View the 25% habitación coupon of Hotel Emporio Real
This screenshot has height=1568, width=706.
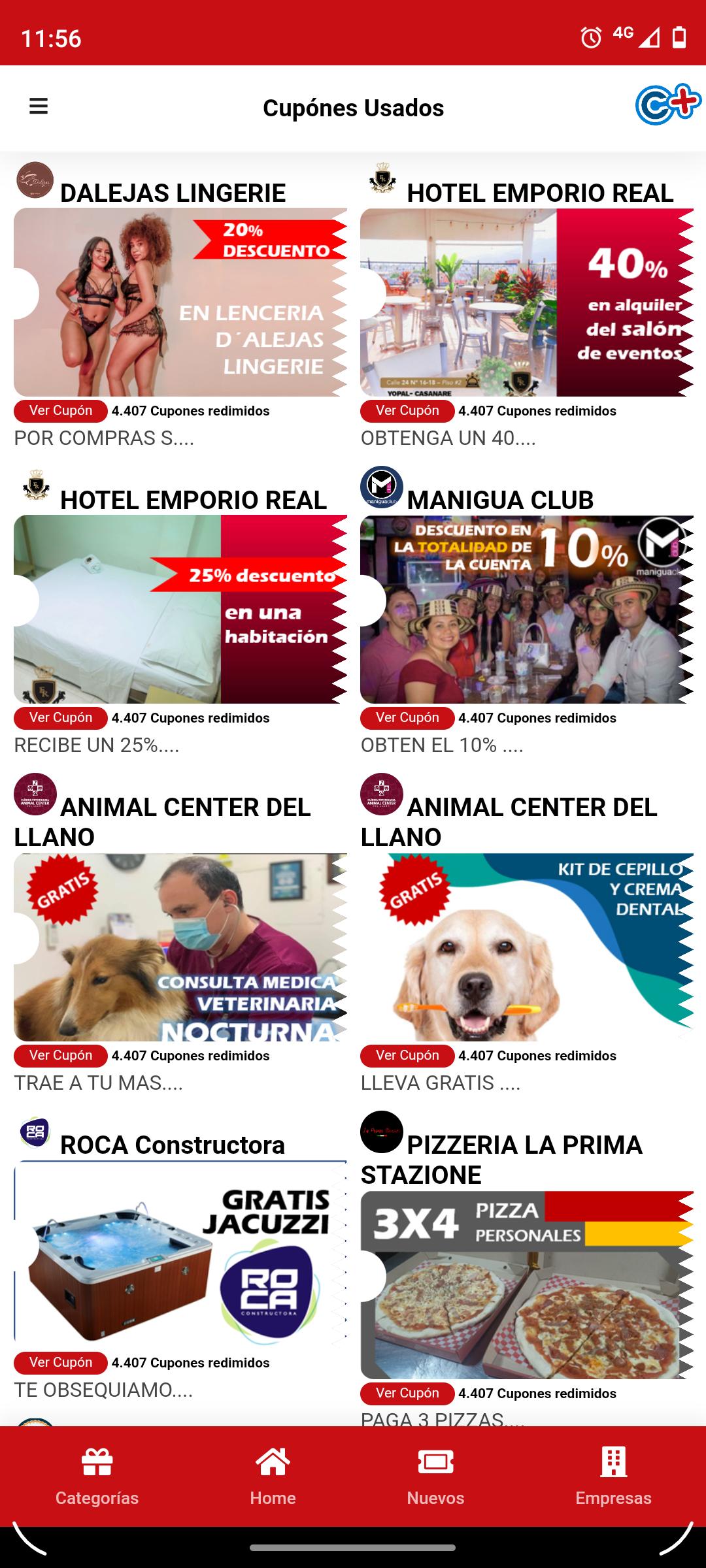point(180,610)
